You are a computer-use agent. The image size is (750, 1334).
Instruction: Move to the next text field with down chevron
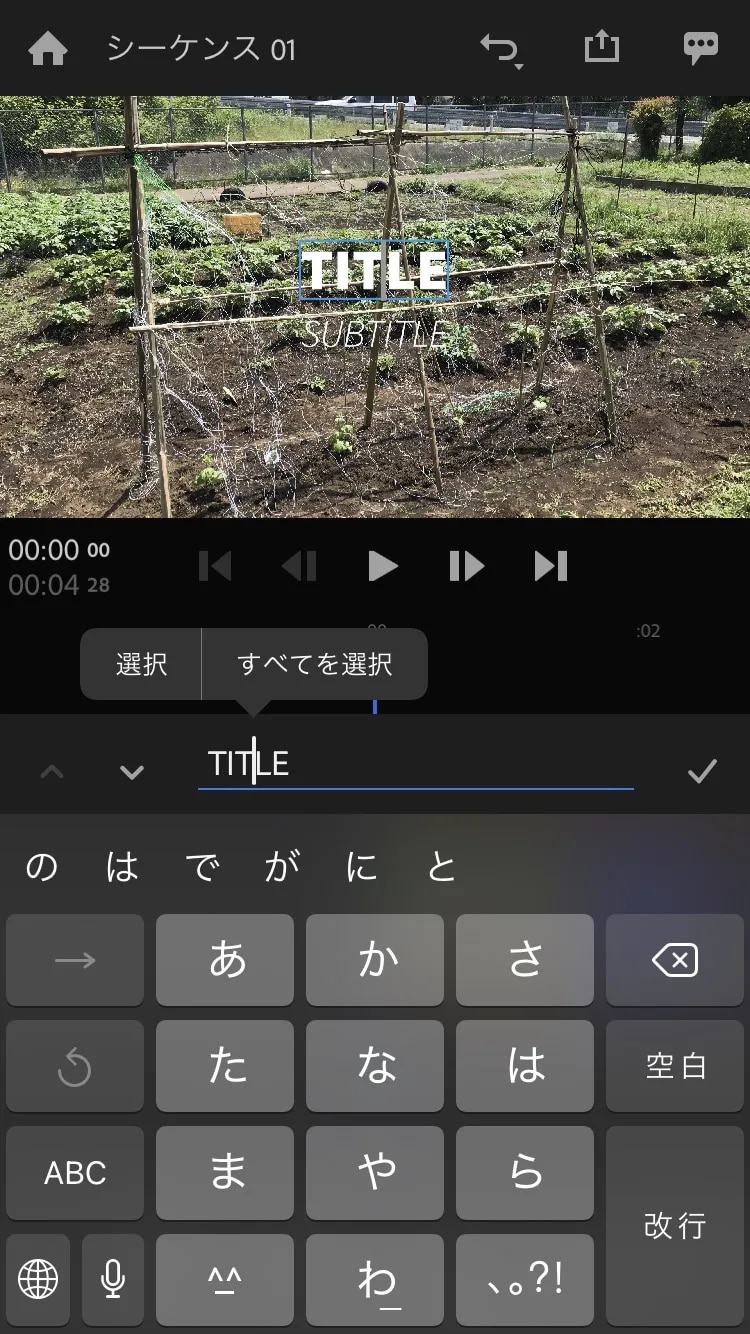tap(132, 771)
